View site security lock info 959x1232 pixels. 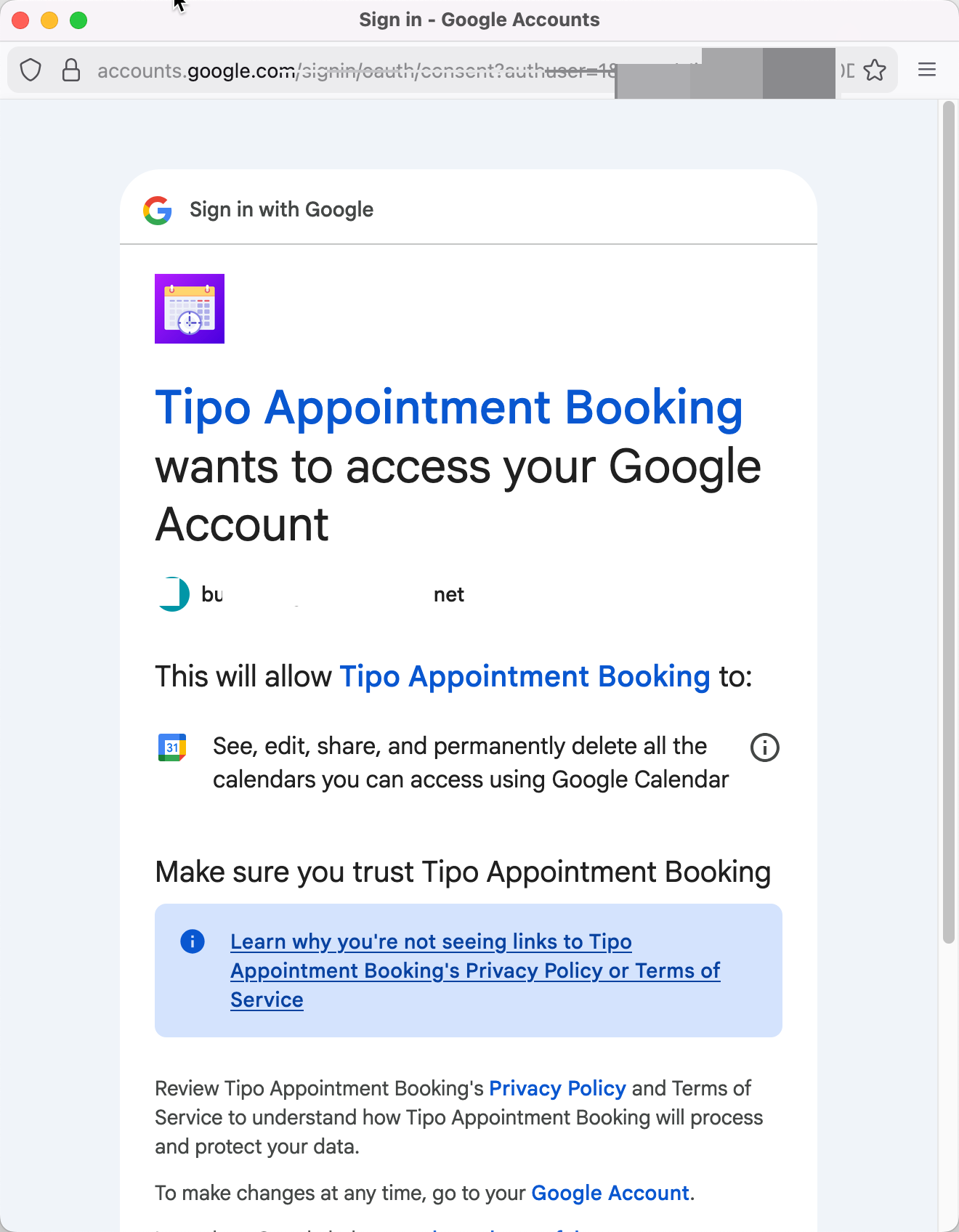point(71,70)
